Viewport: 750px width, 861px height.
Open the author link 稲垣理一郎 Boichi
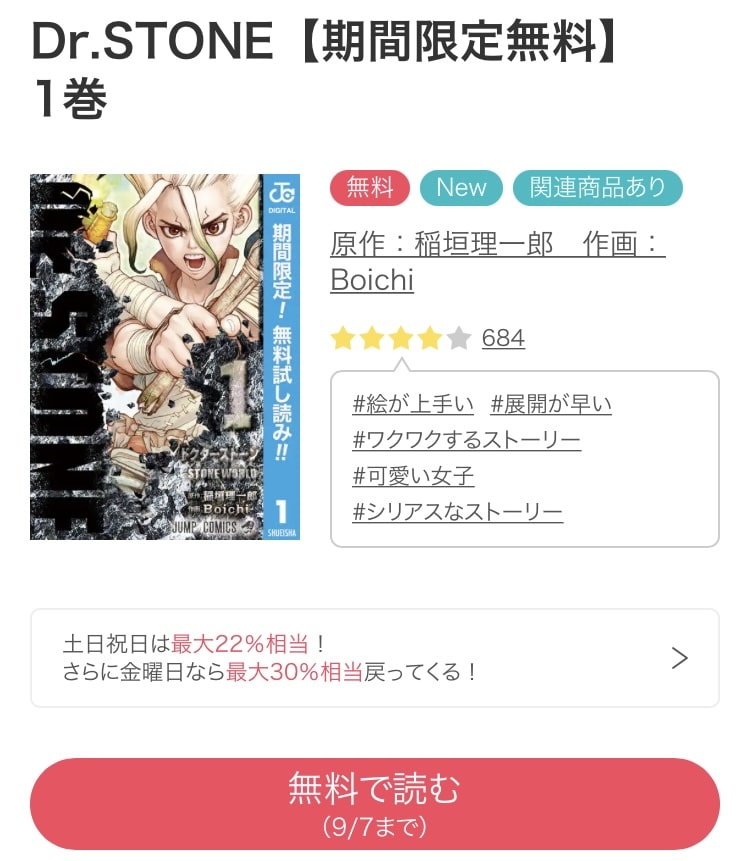point(497,262)
